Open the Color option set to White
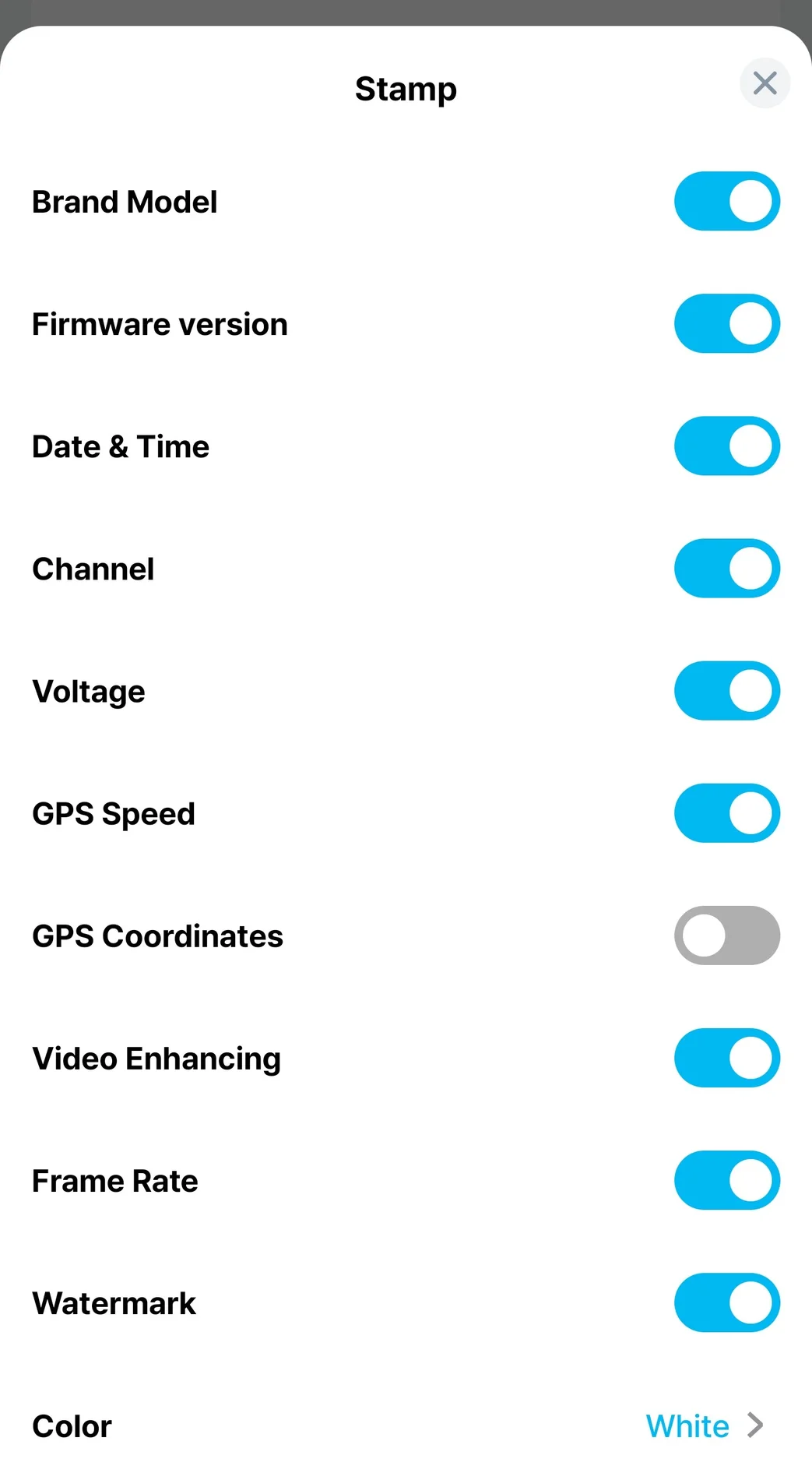Viewport: 812px width, 1480px height. click(406, 1425)
